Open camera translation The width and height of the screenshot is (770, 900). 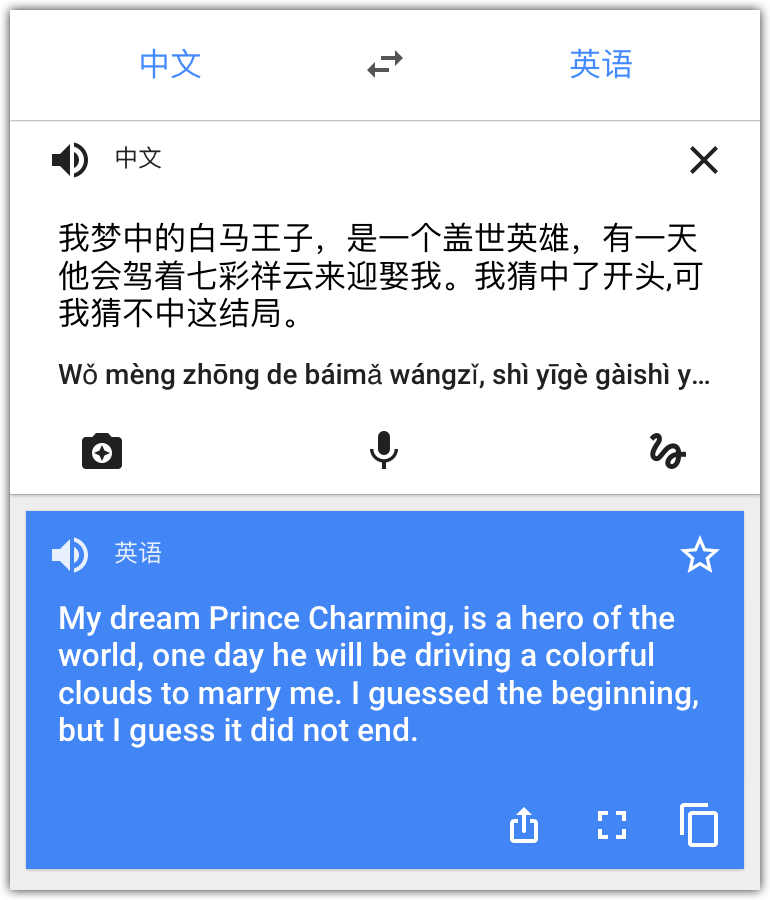click(101, 452)
